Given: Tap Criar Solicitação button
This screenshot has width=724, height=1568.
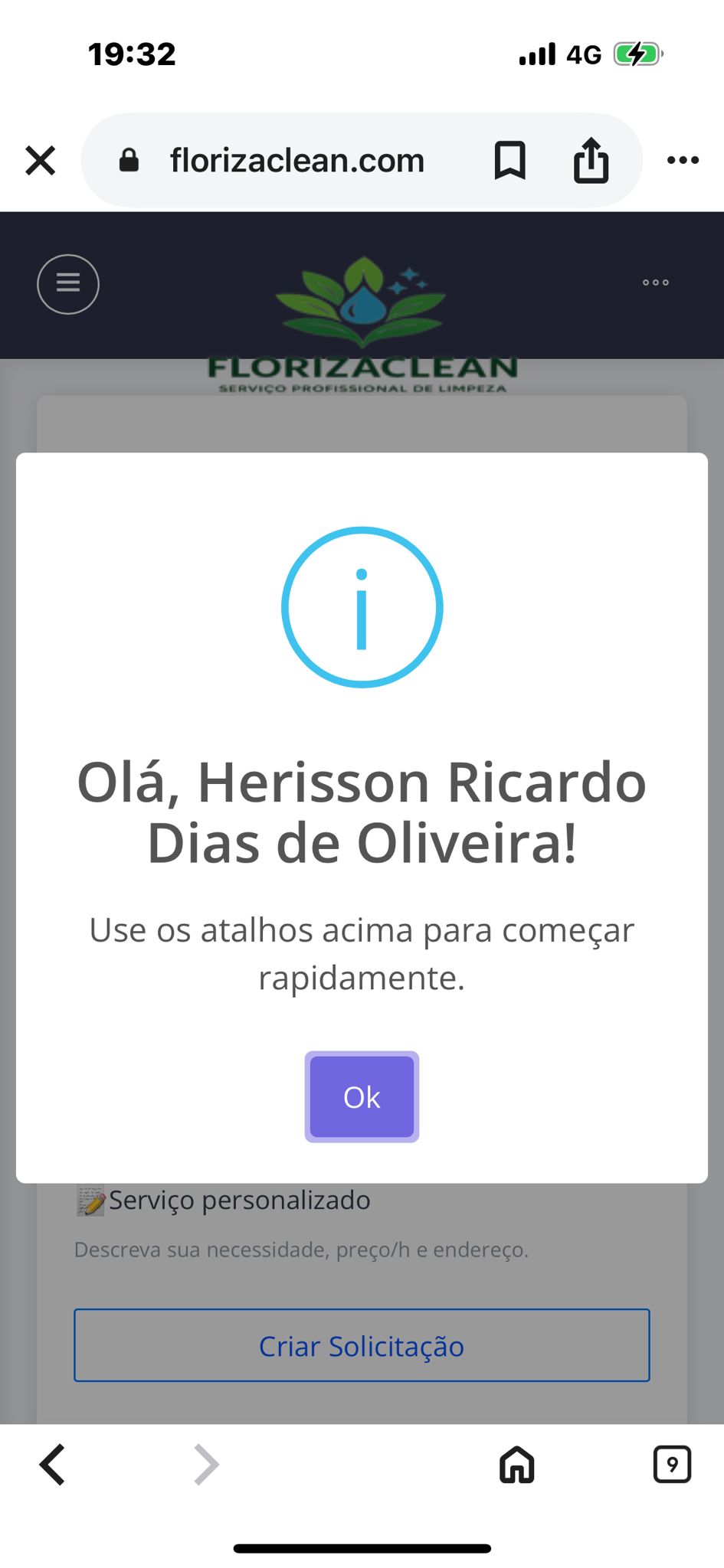Looking at the screenshot, I should pyautogui.click(x=362, y=1345).
